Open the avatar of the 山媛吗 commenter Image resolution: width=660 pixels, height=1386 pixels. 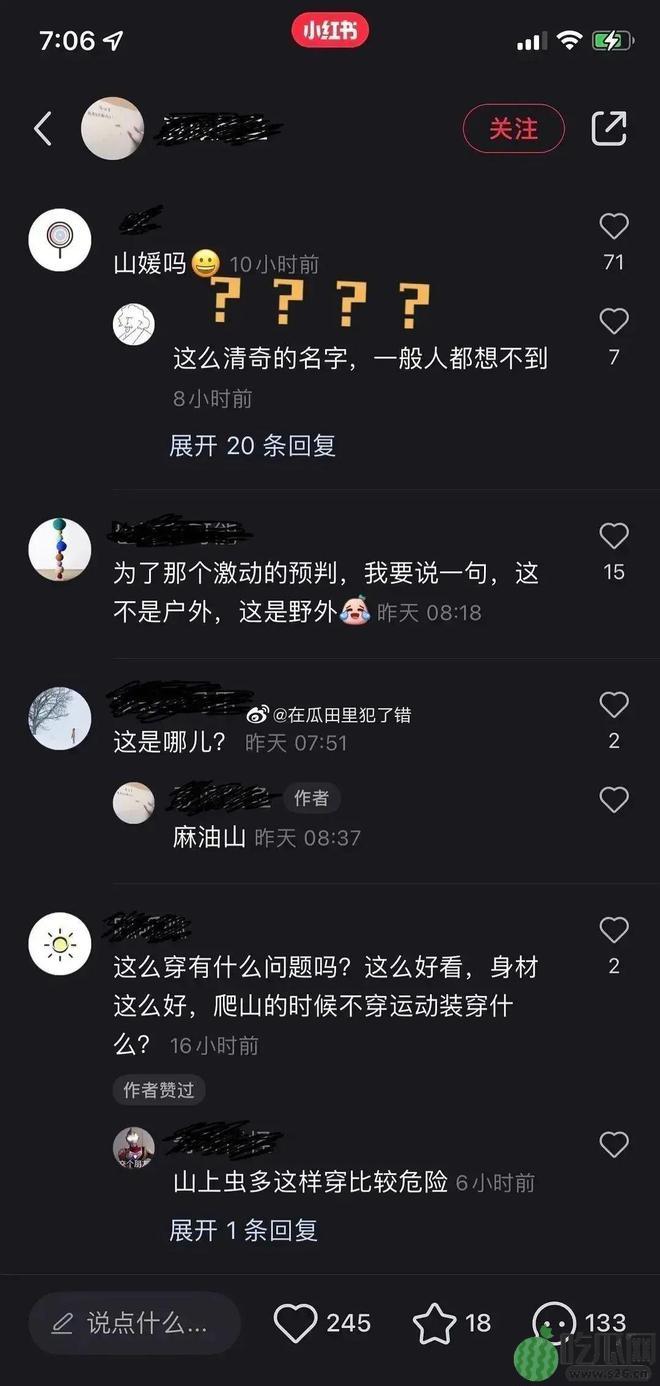tap(60, 240)
